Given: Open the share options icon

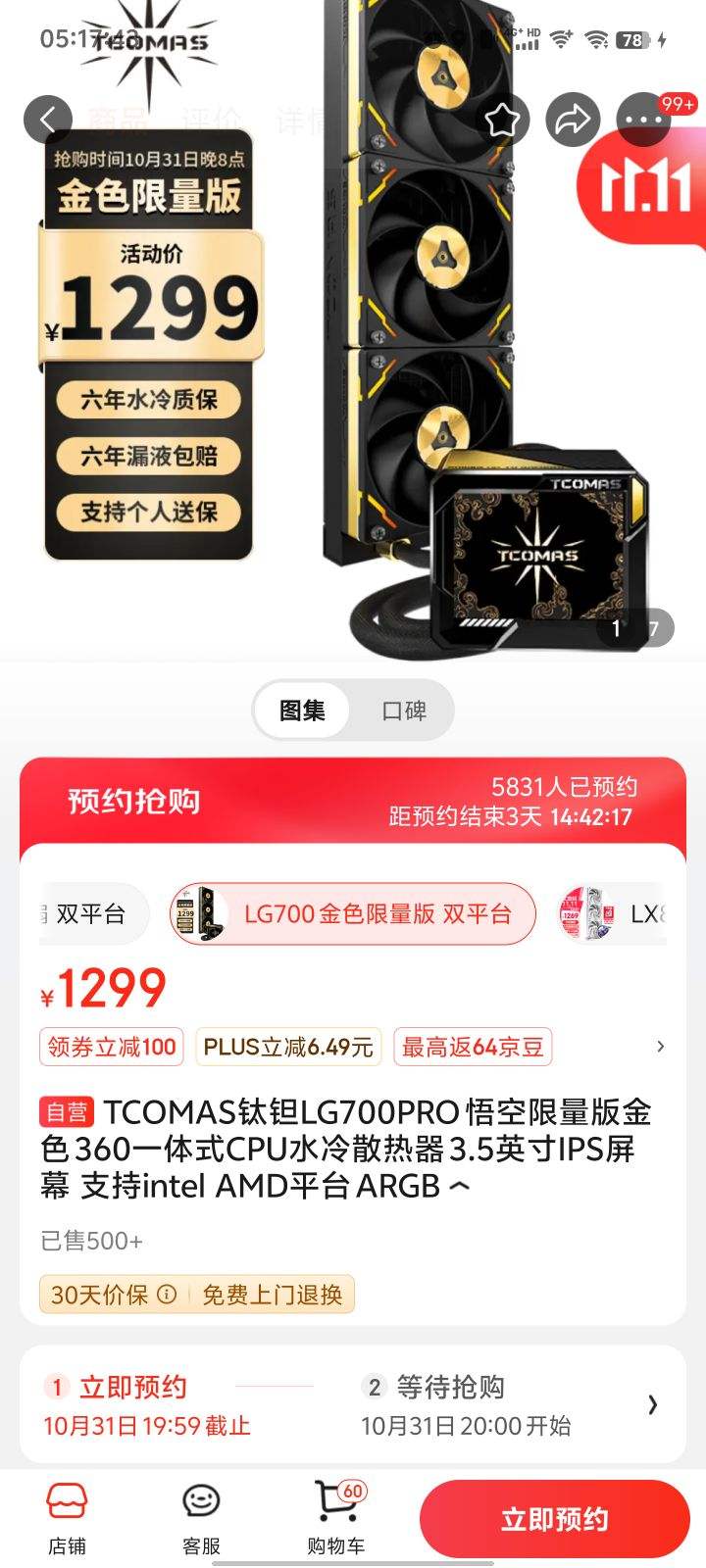Looking at the screenshot, I should [x=572, y=119].
